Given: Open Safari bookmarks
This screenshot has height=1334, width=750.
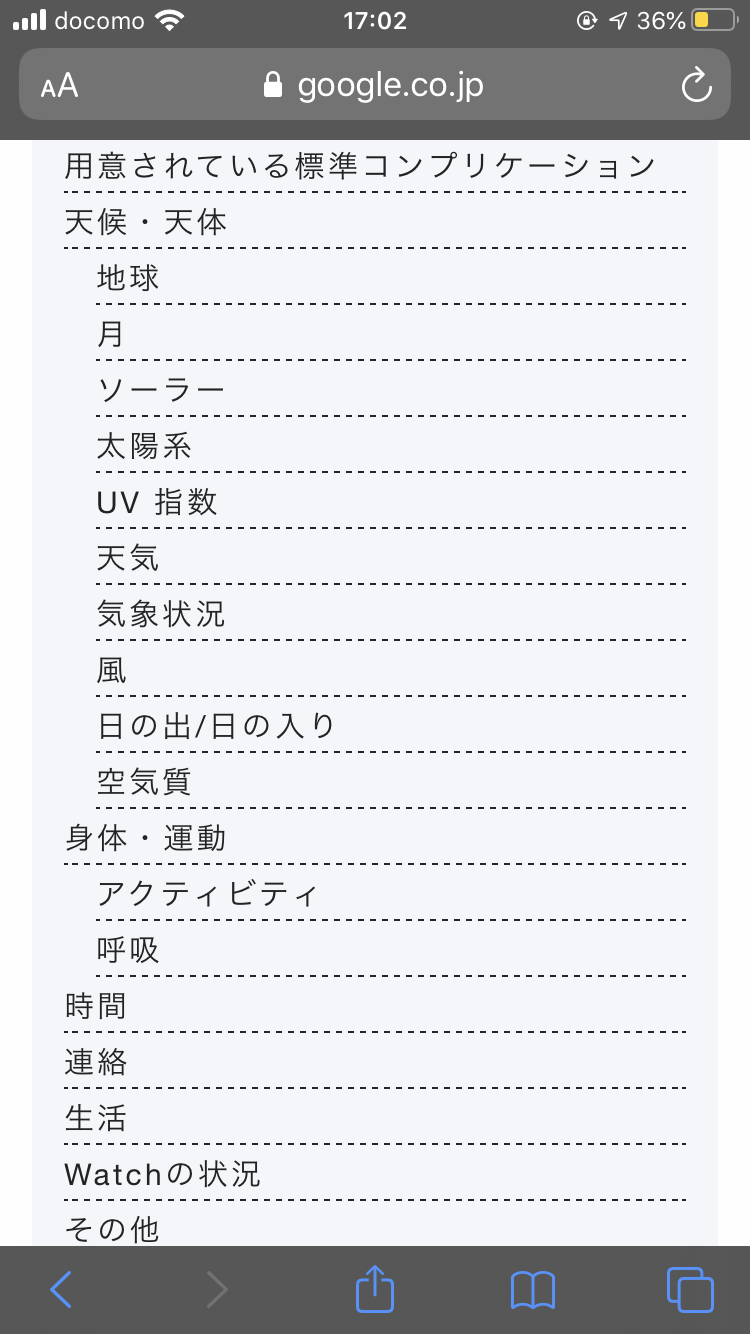Looking at the screenshot, I should (532, 1290).
